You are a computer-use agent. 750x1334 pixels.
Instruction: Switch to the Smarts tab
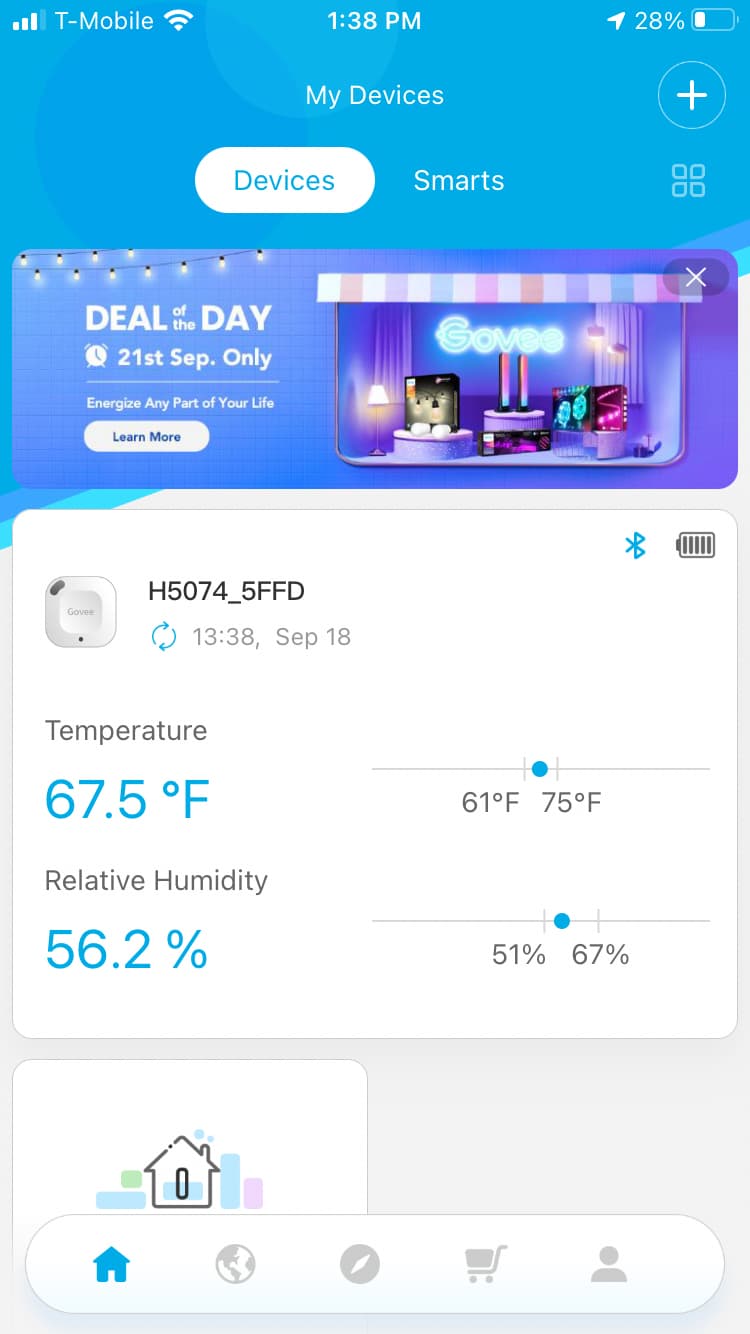coord(459,180)
